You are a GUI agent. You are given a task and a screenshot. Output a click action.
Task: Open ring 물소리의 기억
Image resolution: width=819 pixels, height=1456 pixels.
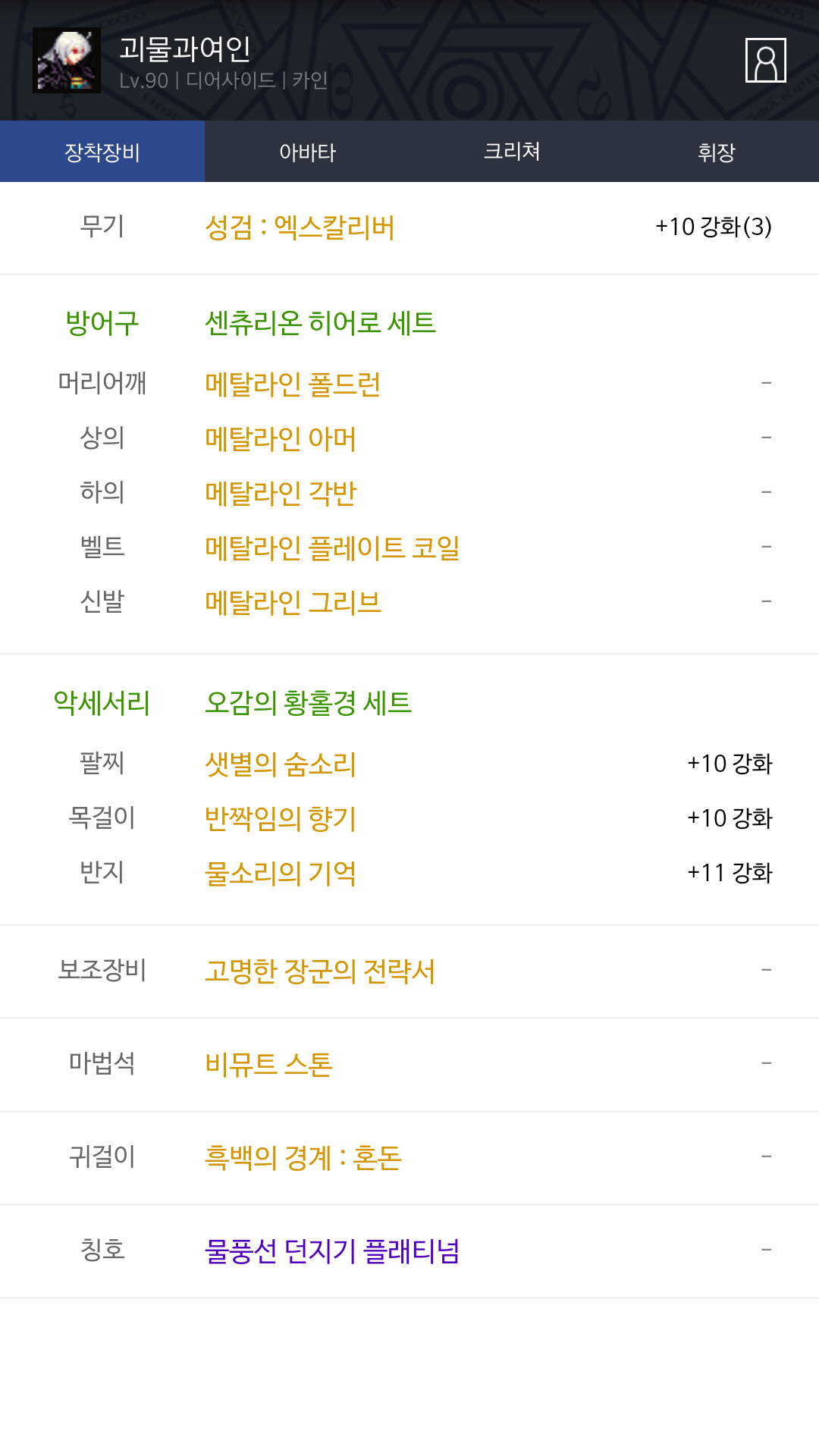(280, 873)
